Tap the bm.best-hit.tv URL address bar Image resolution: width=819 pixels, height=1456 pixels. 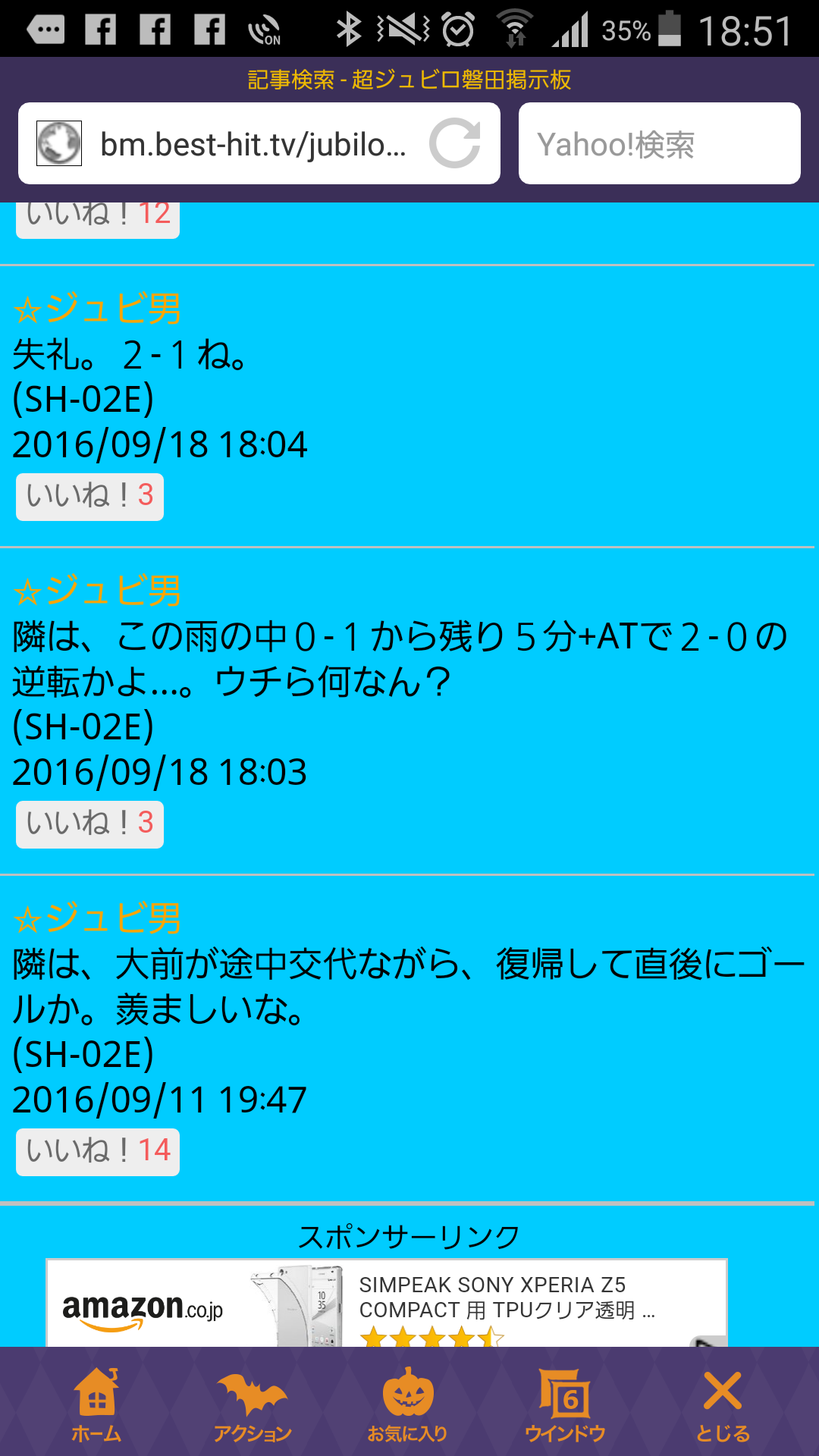tap(227, 144)
